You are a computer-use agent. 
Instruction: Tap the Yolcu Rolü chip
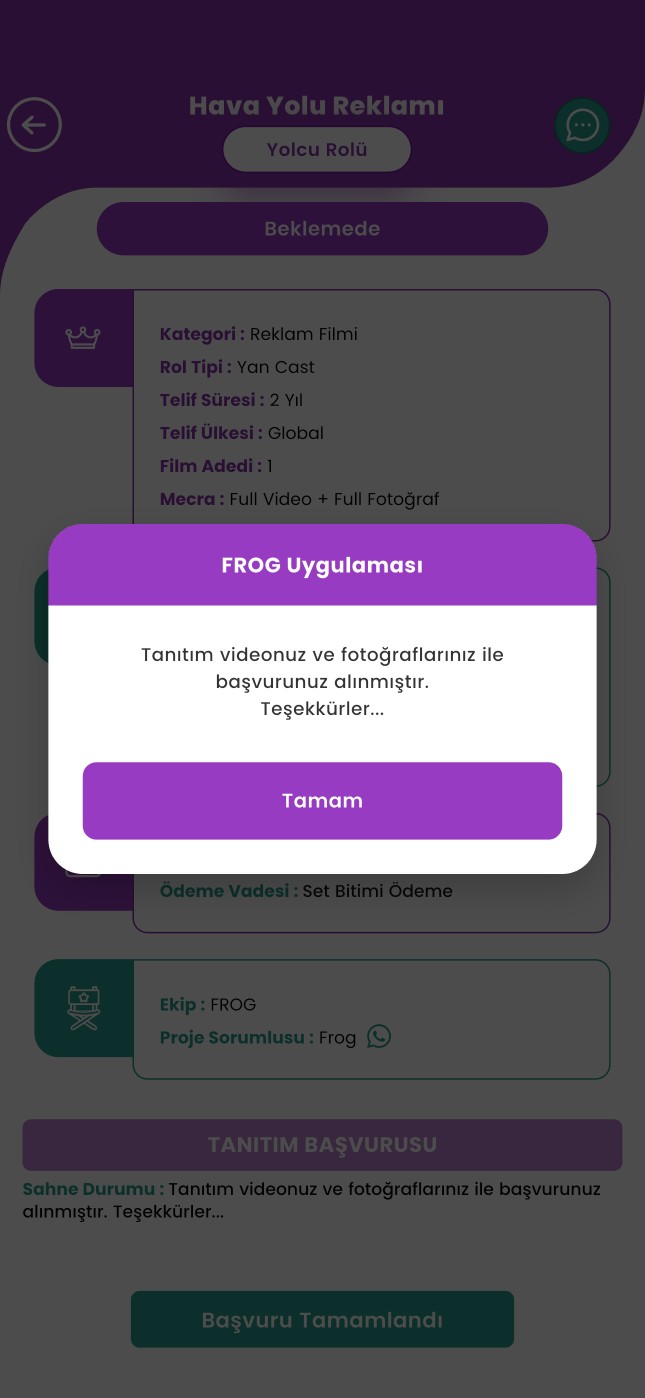[317, 150]
